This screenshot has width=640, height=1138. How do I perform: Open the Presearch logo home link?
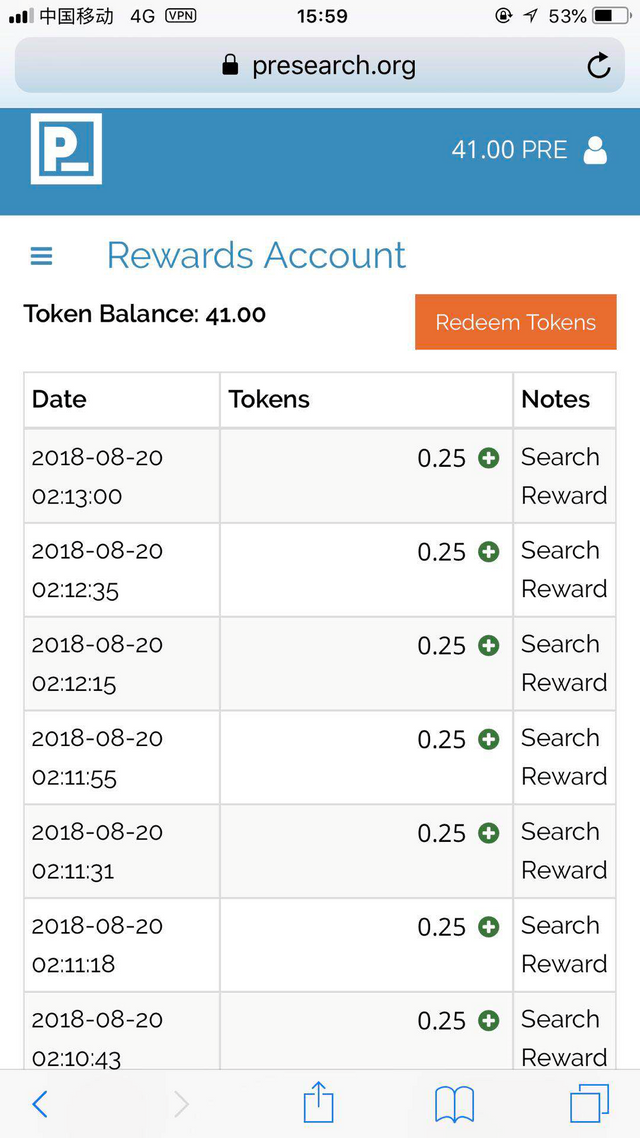[x=66, y=149]
